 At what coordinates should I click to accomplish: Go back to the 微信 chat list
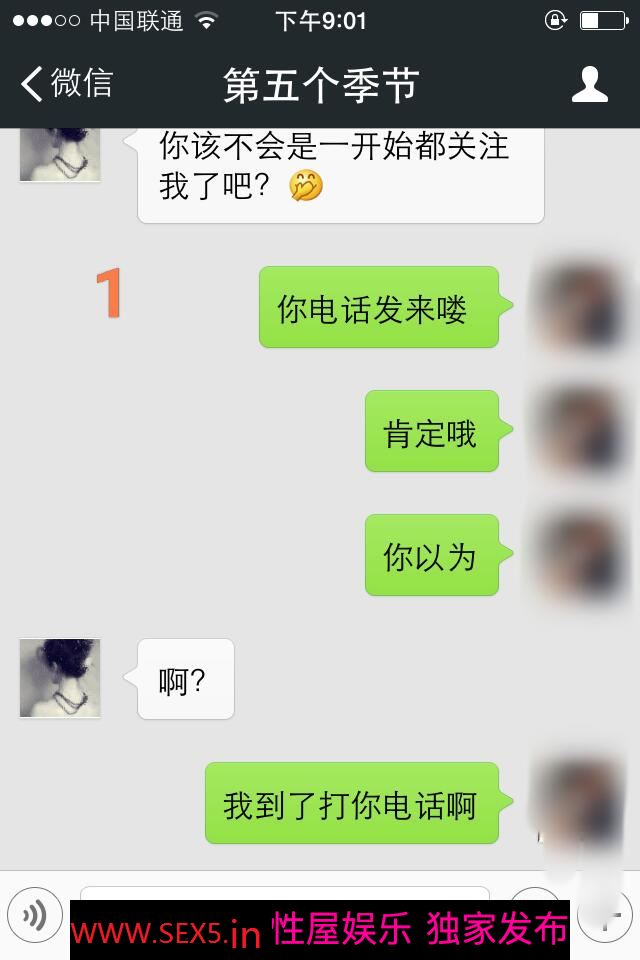point(66,84)
